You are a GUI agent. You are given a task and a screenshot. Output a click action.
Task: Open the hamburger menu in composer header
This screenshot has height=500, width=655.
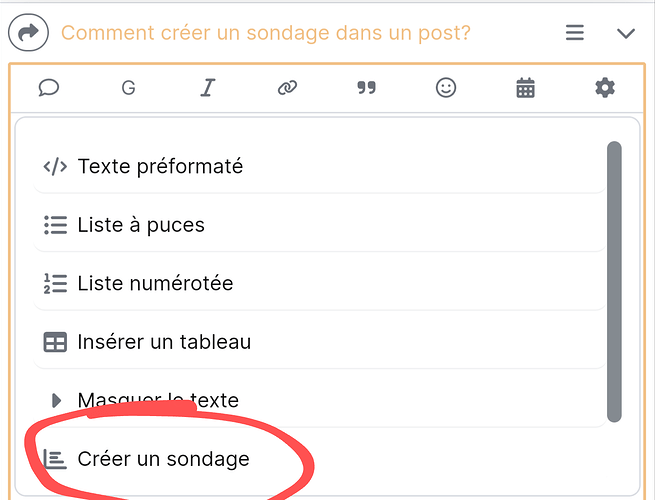575,33
